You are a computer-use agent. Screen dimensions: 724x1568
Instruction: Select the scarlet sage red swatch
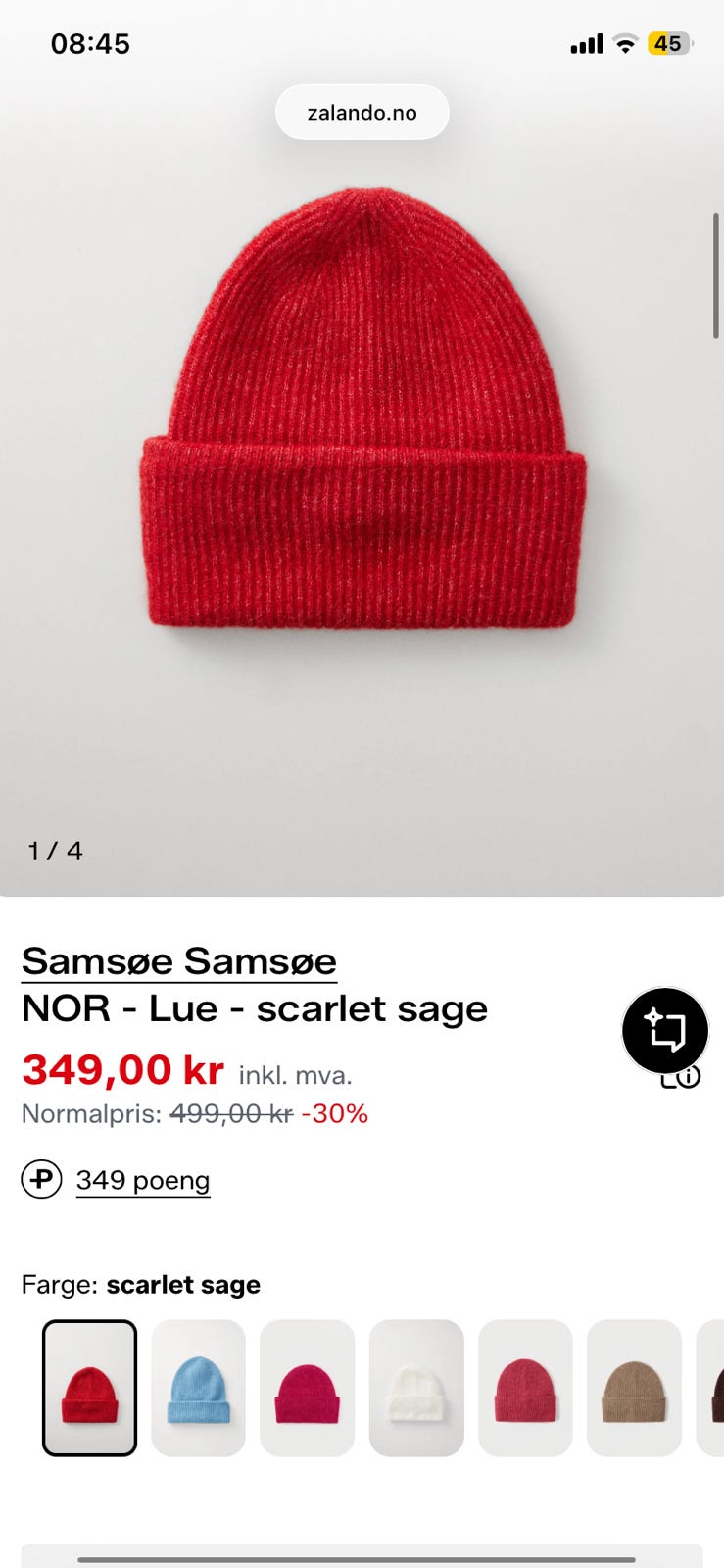coord(89,1388)
